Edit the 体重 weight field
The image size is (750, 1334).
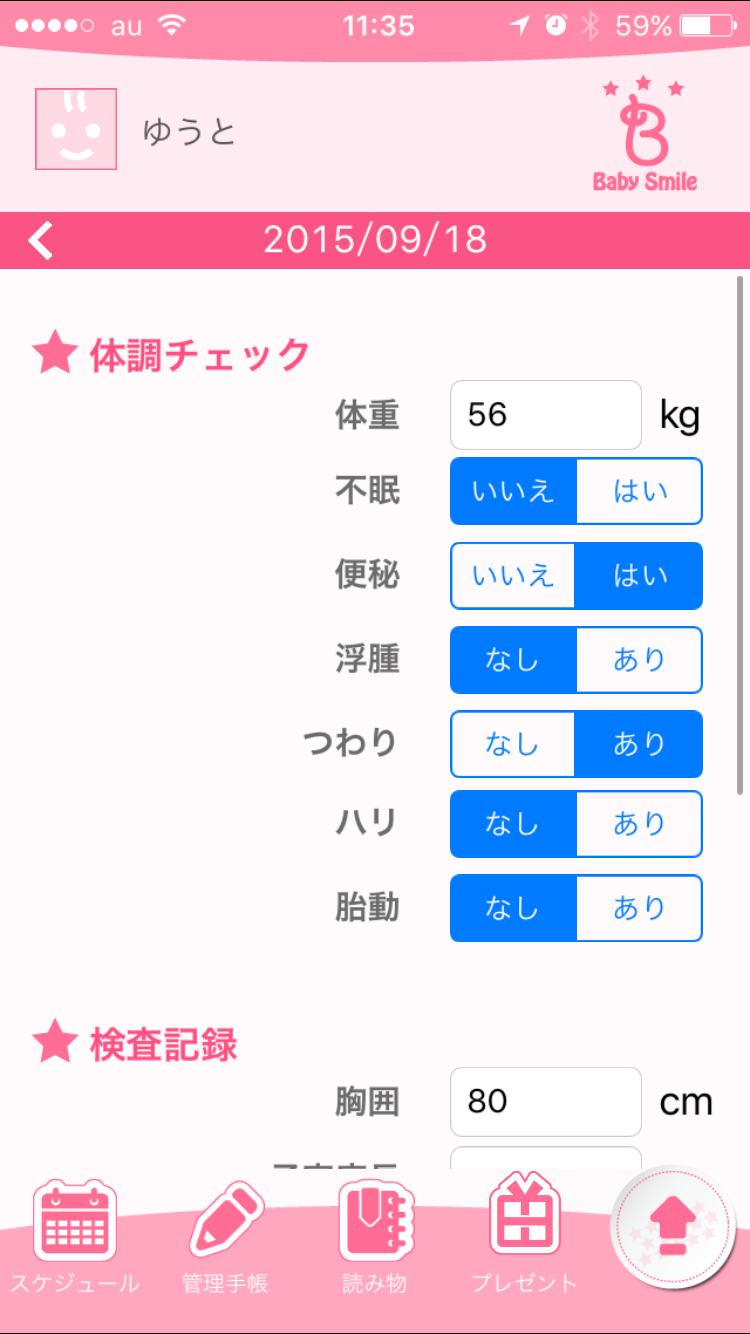coord(546,415)
